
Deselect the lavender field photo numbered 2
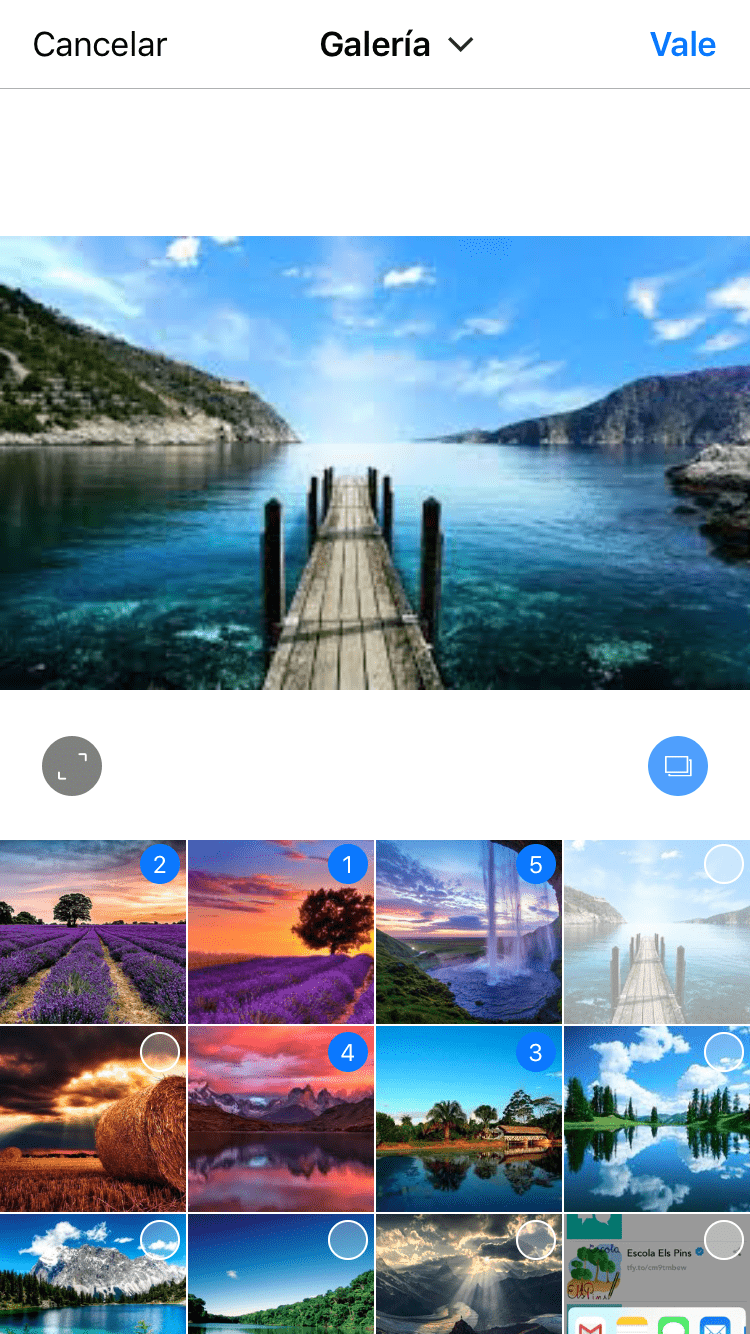[x=92, y=932]
